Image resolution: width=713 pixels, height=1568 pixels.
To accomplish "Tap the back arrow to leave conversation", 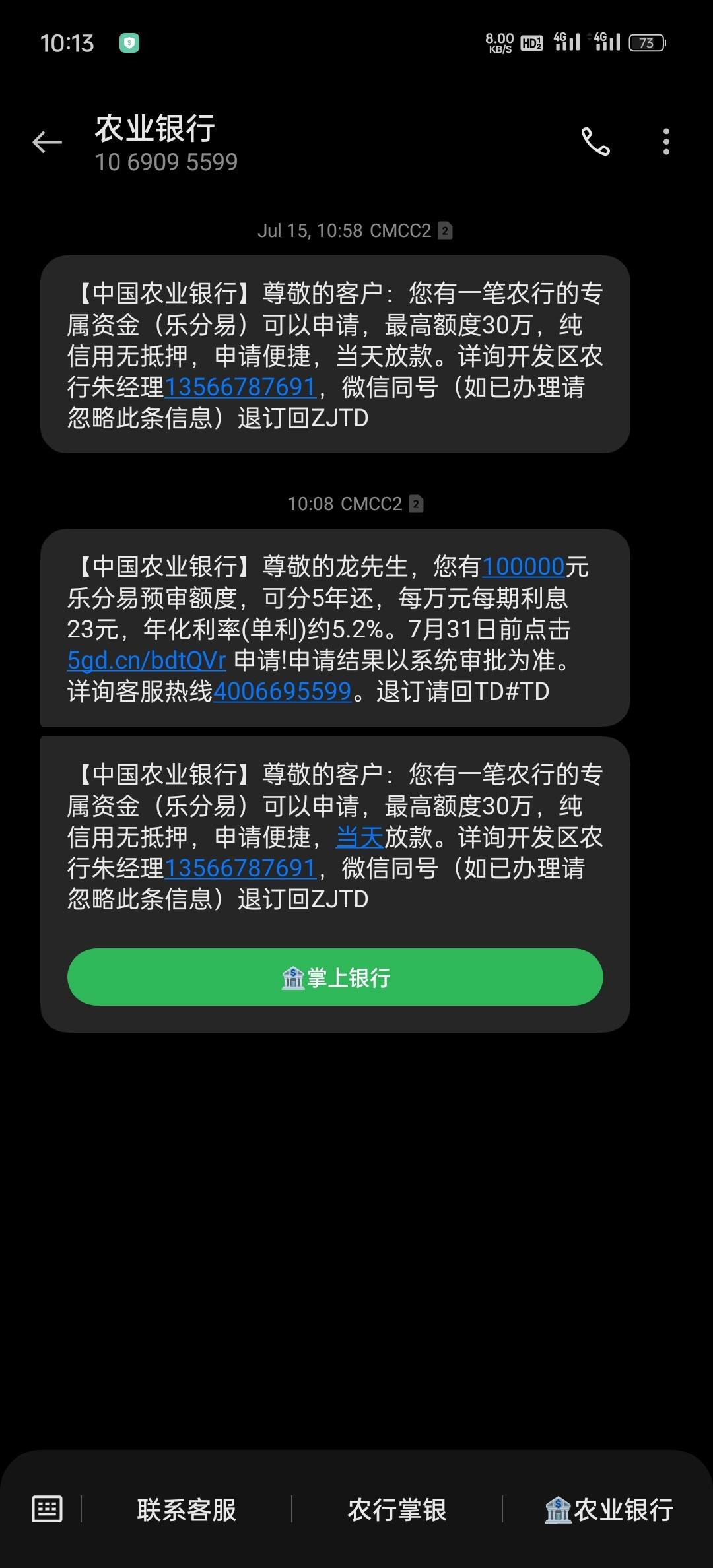I will (46, 141).
